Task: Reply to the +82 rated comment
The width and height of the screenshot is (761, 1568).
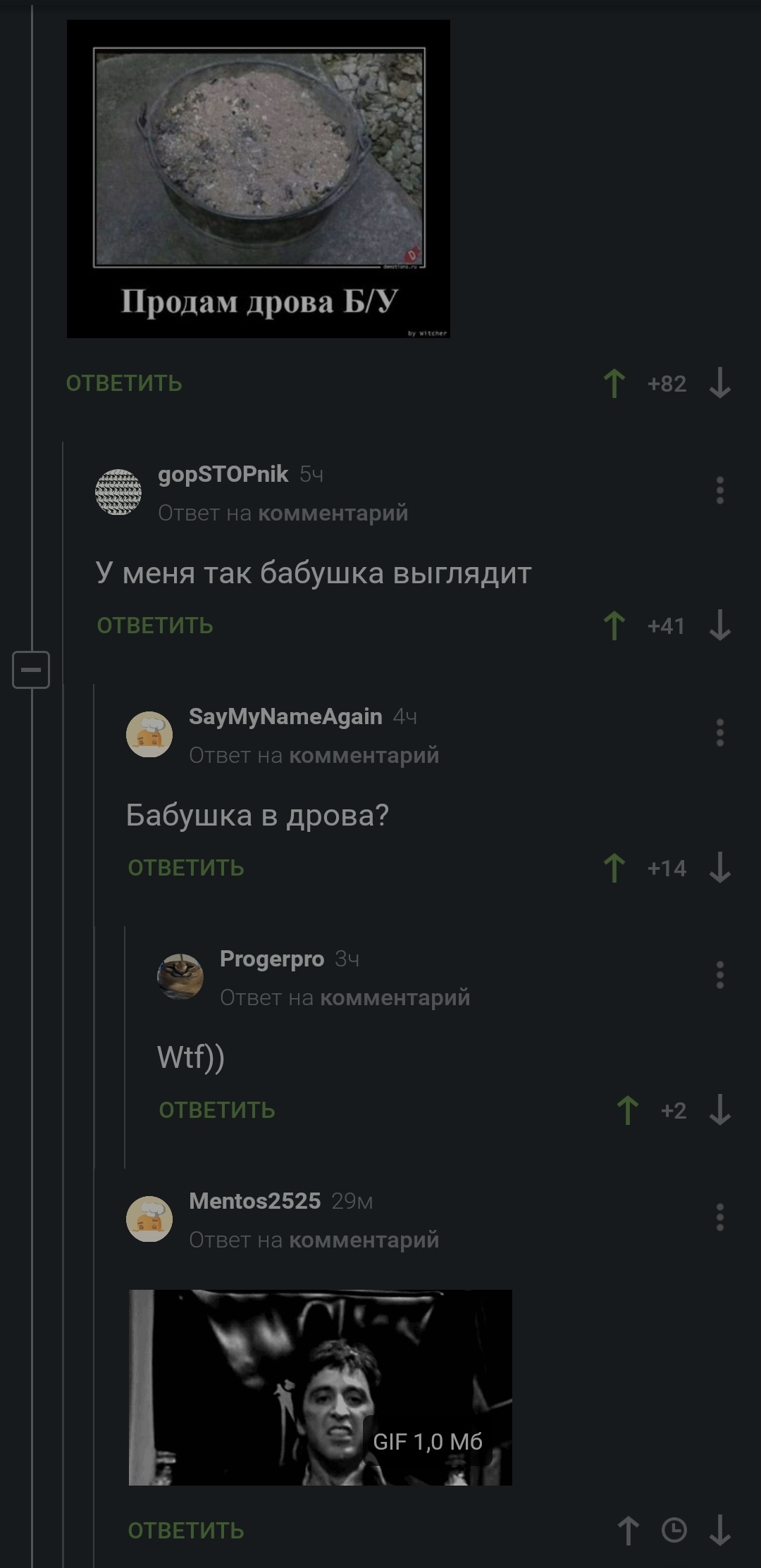Action: click(x=124, y=383)
